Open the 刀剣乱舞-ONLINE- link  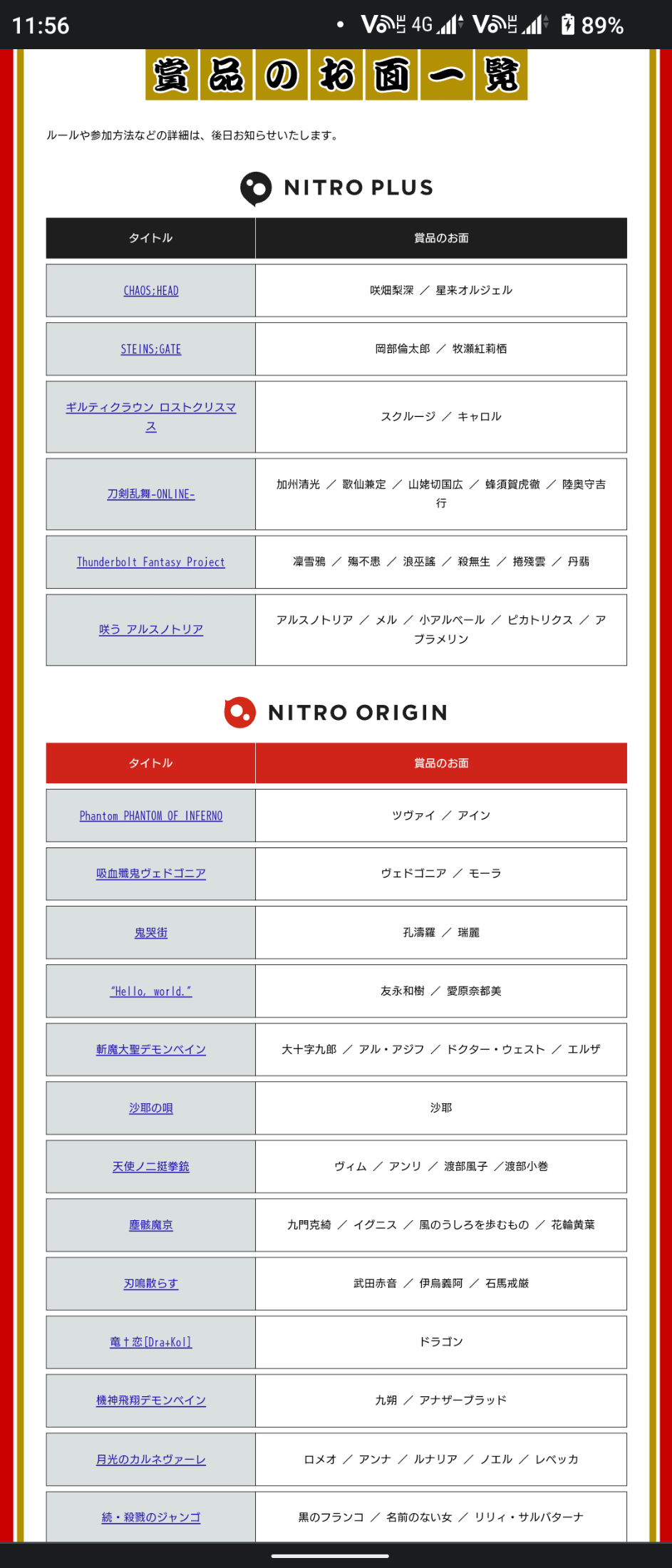coord(151,494)
